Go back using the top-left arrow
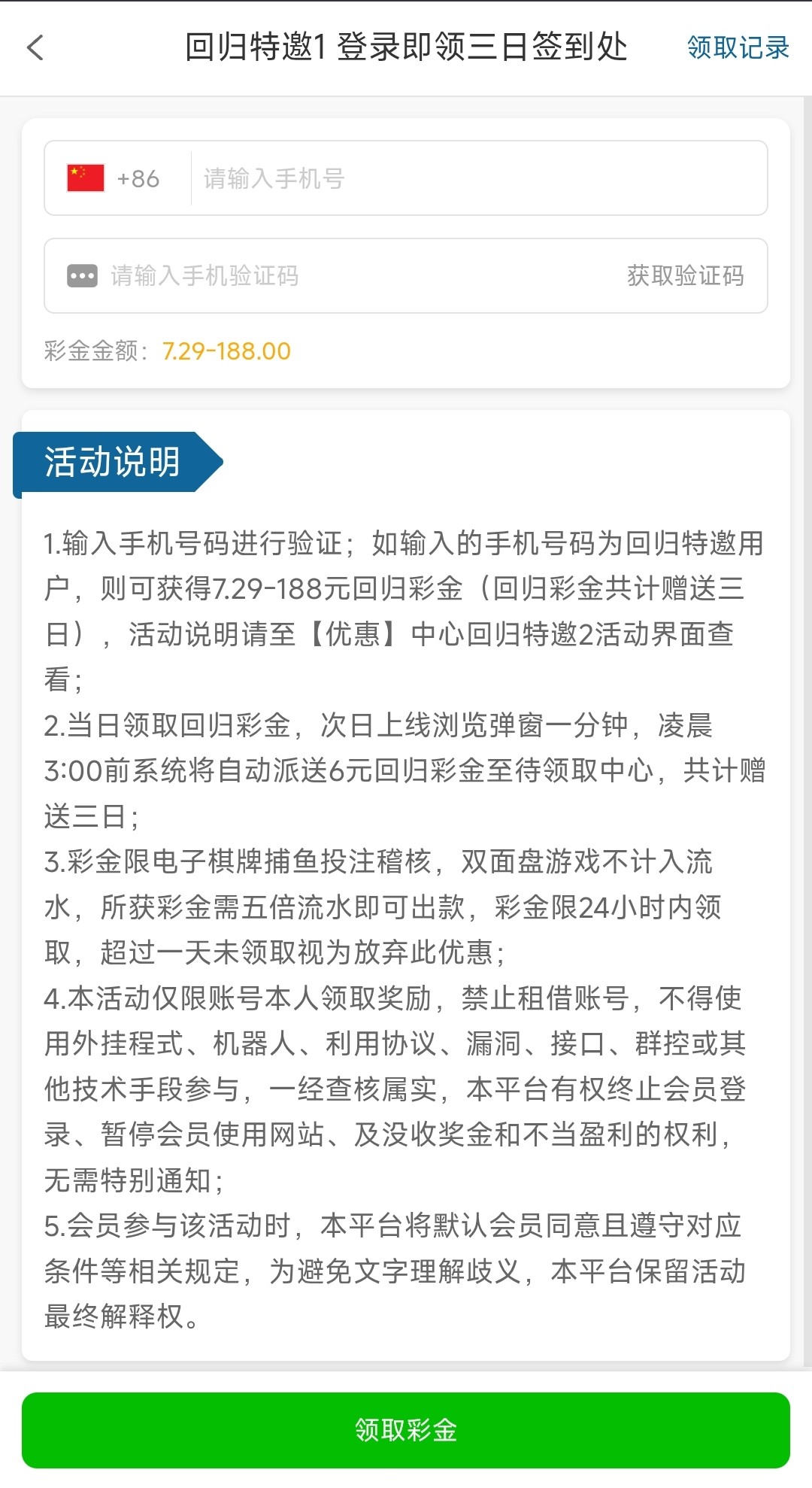Image resolution: width=812 pixels, height=1488 pixels. pos(35,47)
